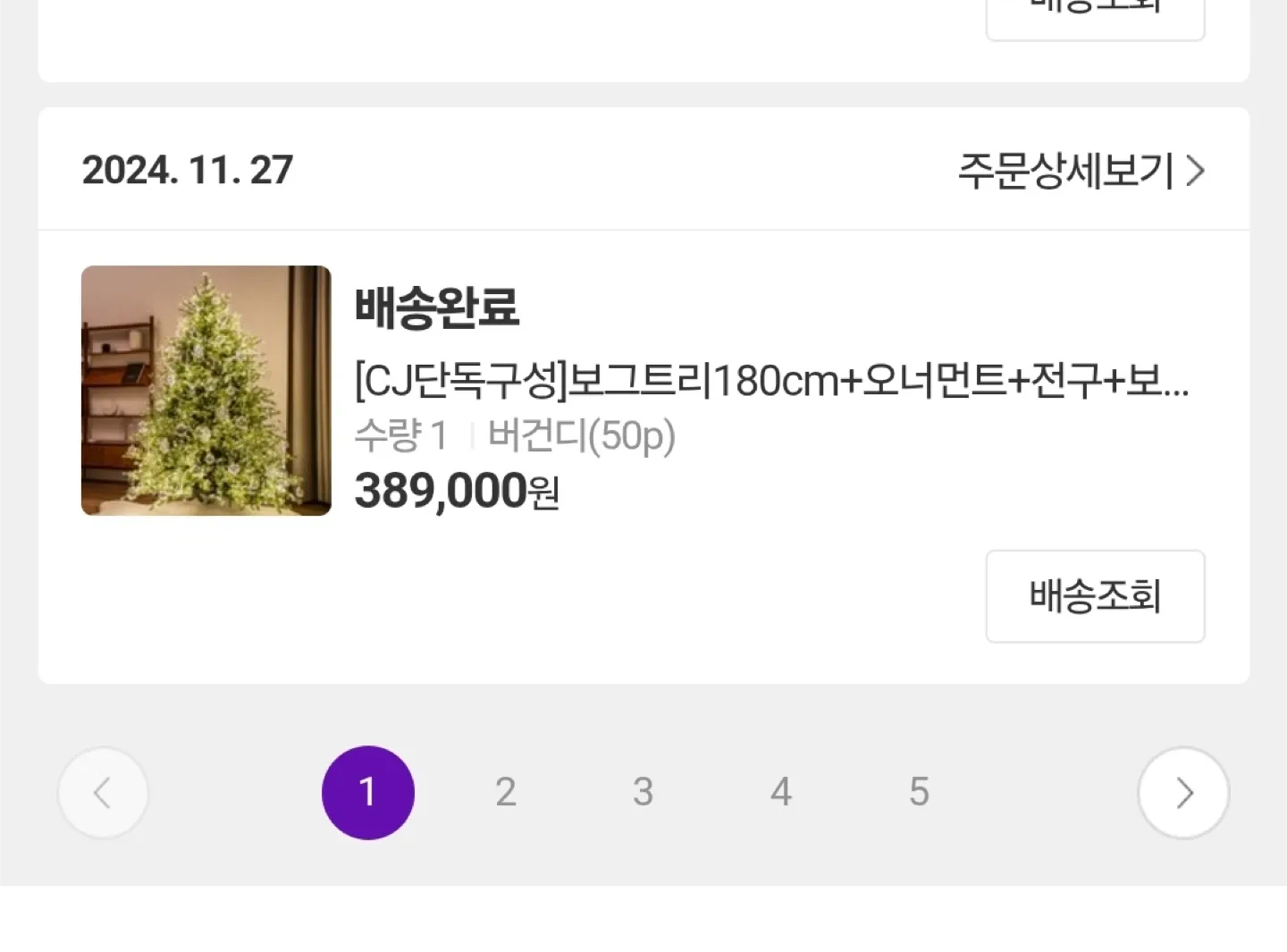Go to the next page arrow
Viewport: 1287px width, 952px height.
pyautogui.click(x=1183, y=793)
